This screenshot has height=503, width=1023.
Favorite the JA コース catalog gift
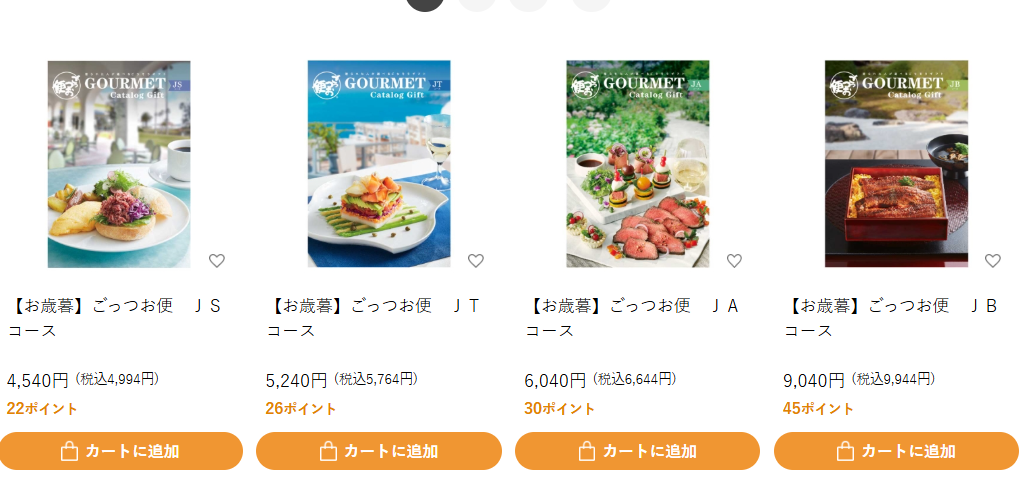click(734, 261)
